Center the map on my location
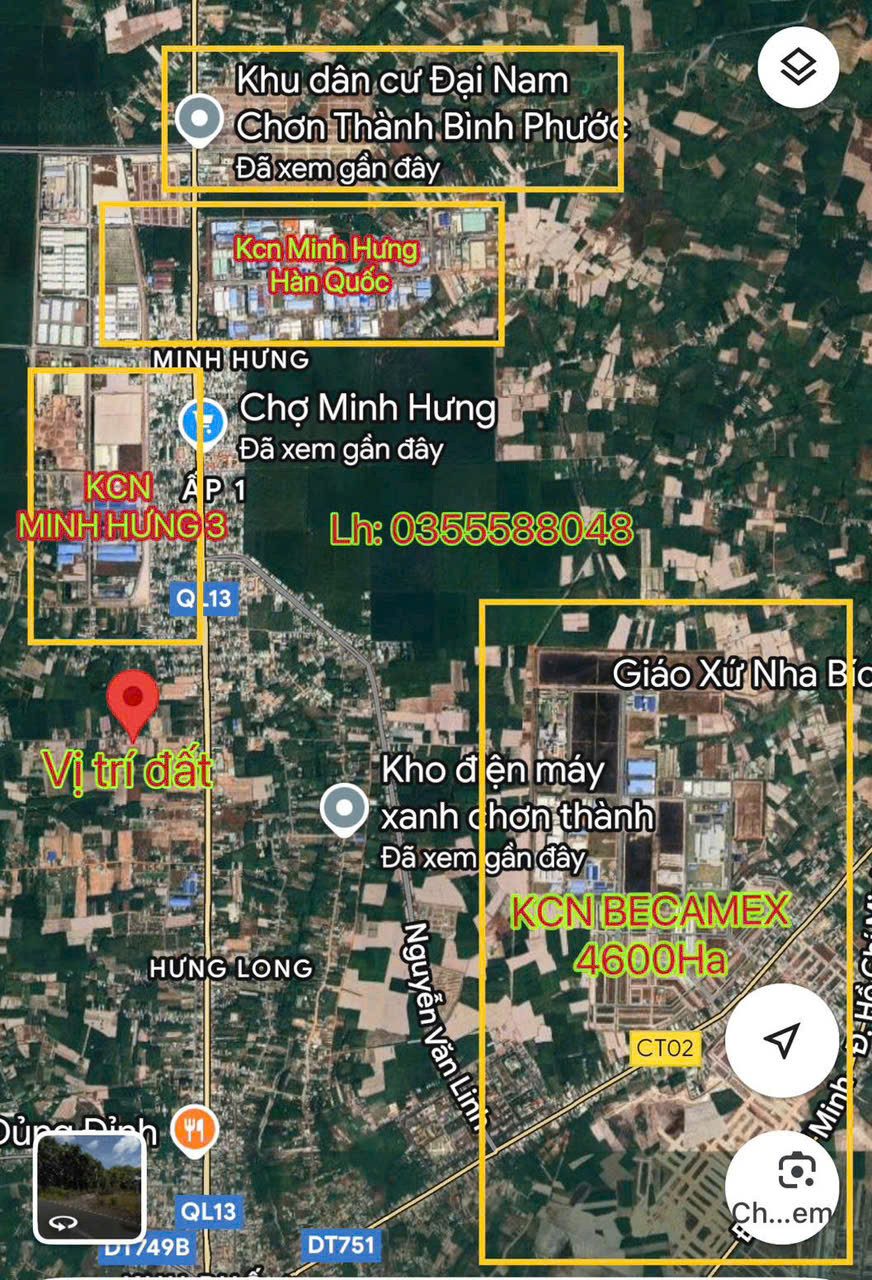The height and width of the screenshot is (1280, 872). click(x=781, y=1040)
